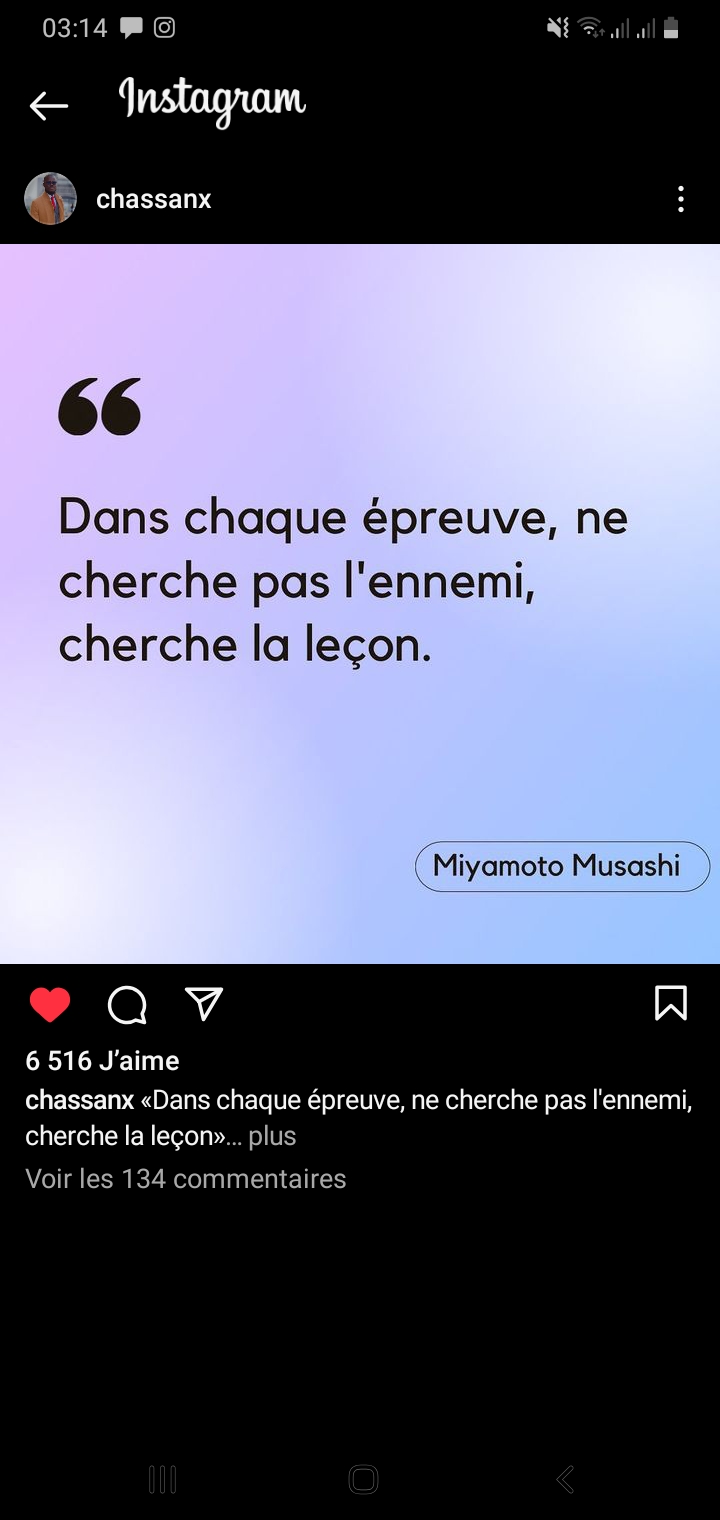Share the post with the paper plane
Viewport: 720px width, 1520px height.
(x=204, y=1004)
